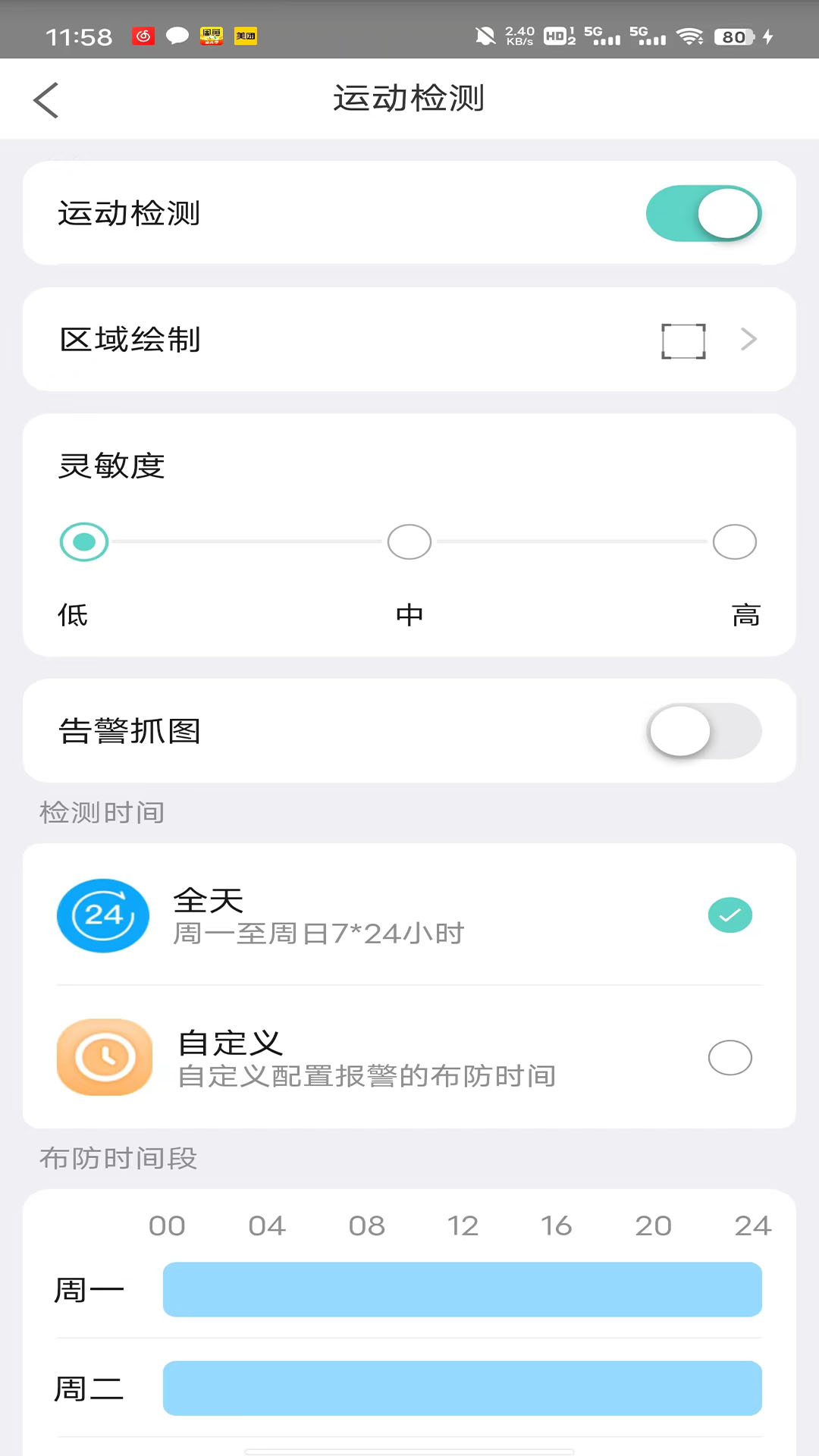Set sensitivity slider to 中 medium
This screenshot has width=819, height=1456.
[x=409, y=541]
